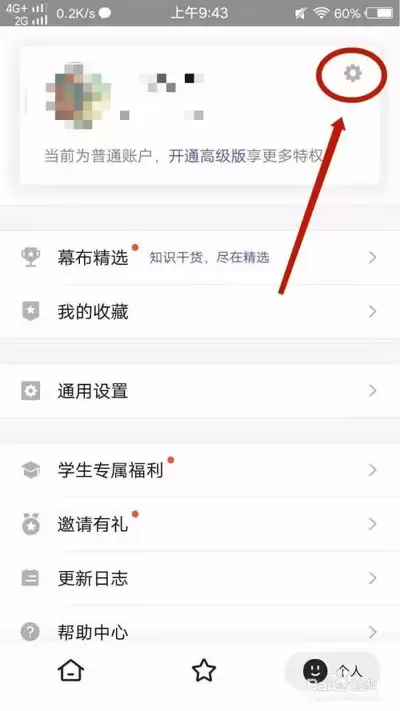Screen dimensions: 400x711
Task: Tap the 开通高级版 upgrade link
Action: pos(207,156)
